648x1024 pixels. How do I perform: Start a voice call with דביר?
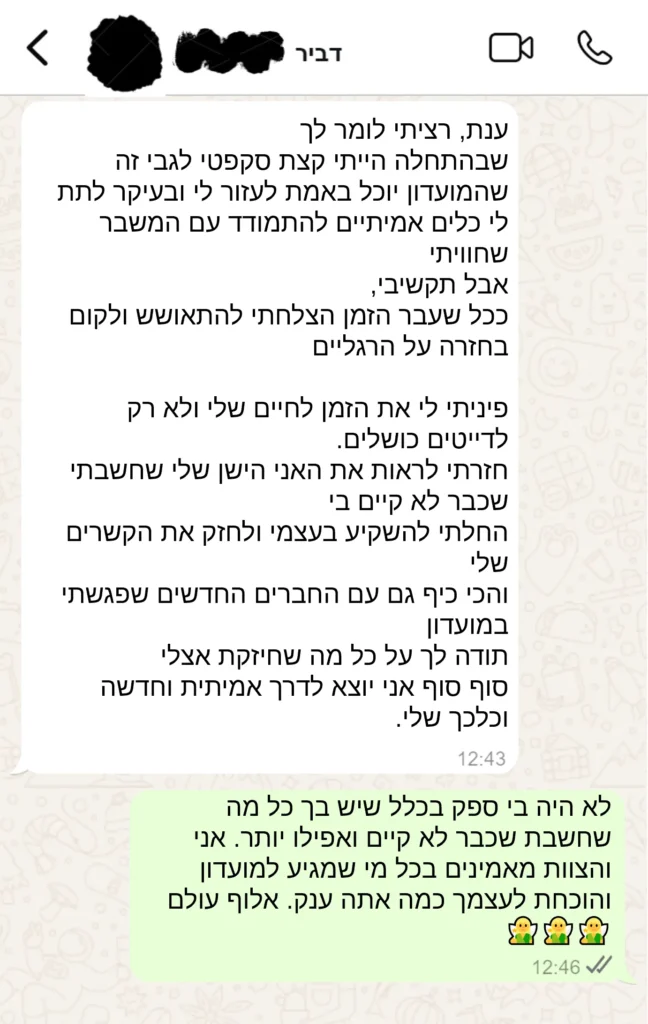point(595,48)
